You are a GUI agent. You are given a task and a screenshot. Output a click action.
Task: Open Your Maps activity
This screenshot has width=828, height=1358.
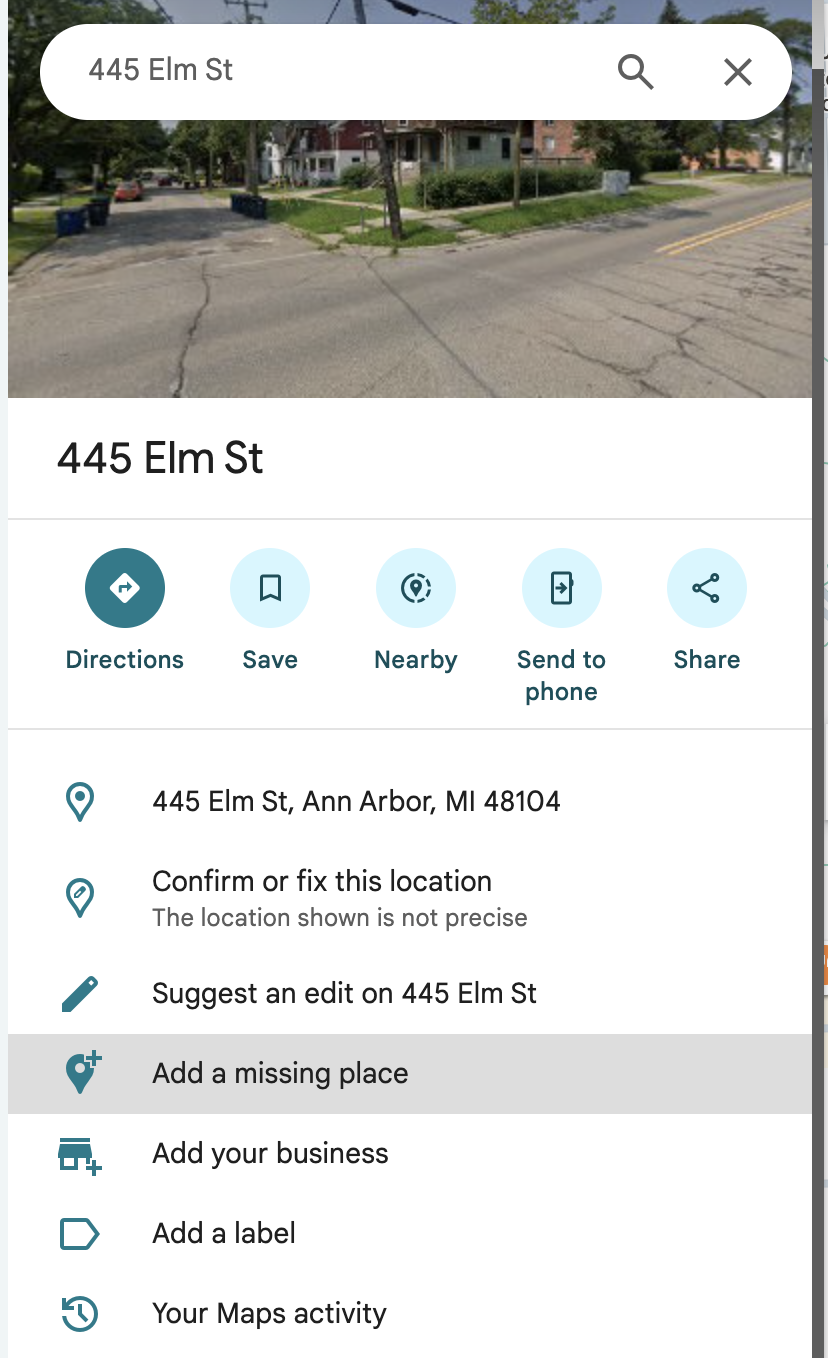(x=410, y=1314)
